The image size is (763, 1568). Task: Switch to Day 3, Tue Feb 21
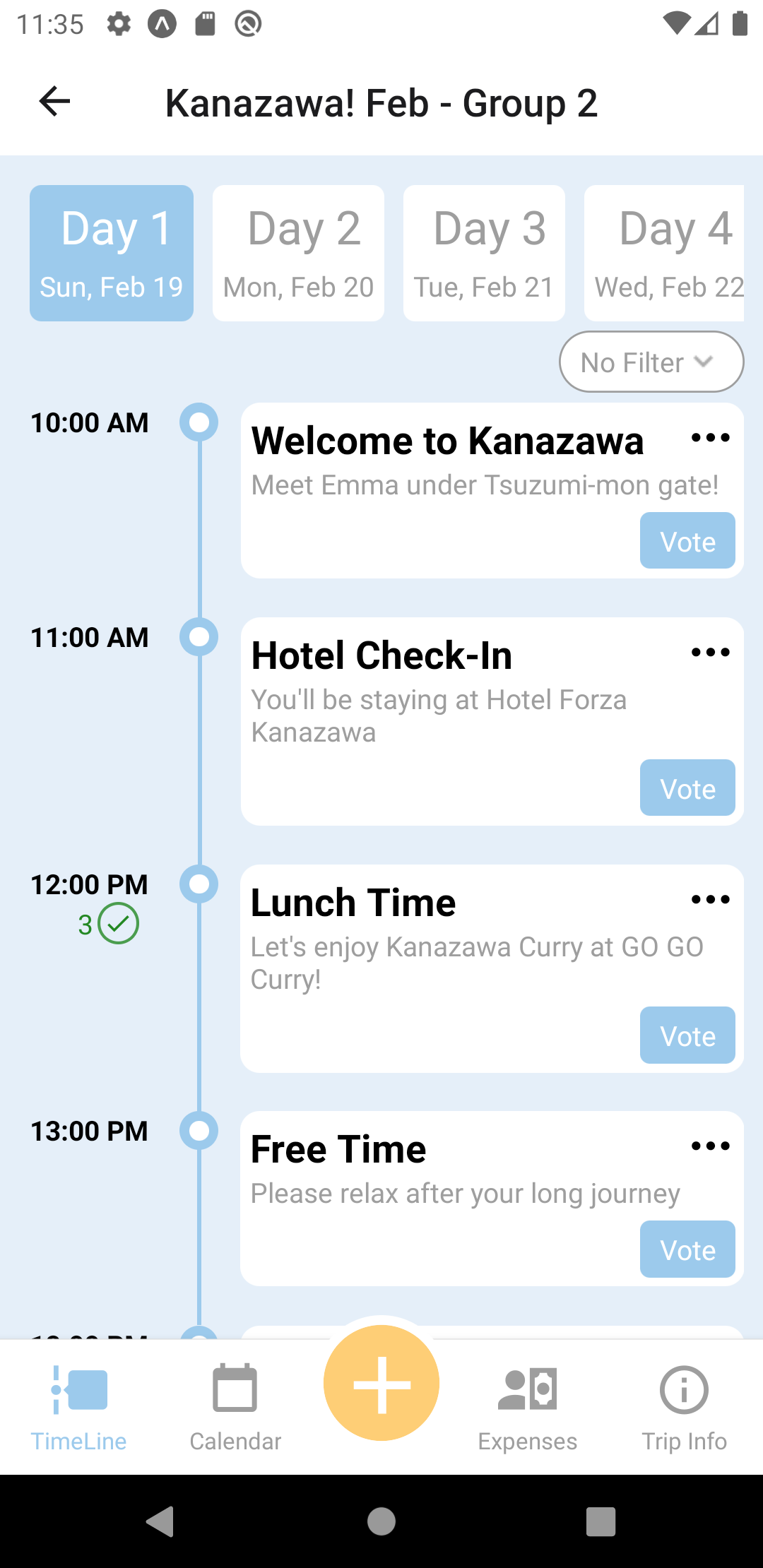(x=484, y=253)
